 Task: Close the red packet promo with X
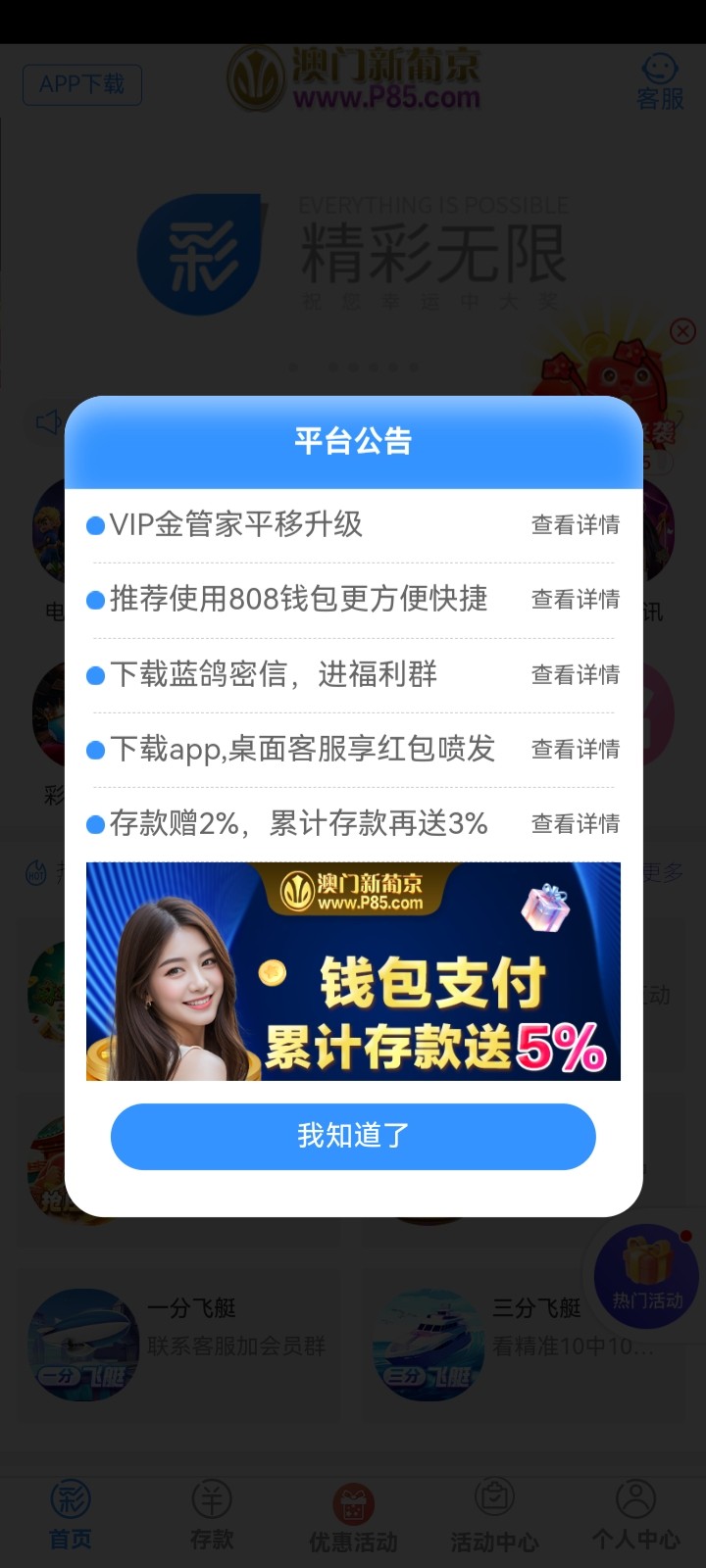pyautogui.click(x=682, y=331)
